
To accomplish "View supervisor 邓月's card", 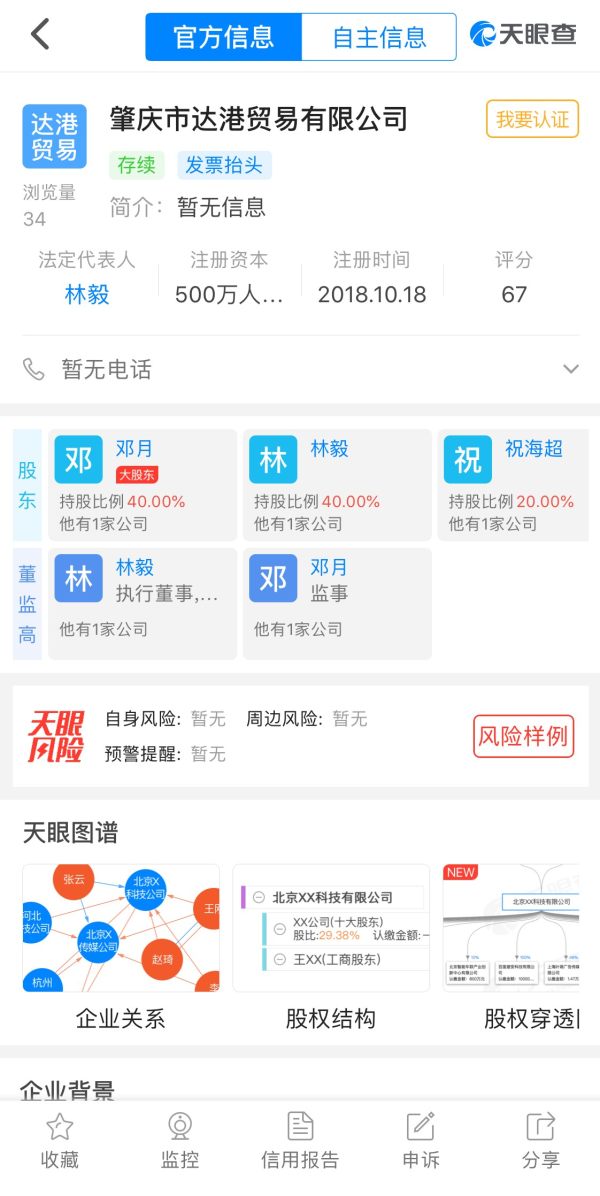I will 337,603.
